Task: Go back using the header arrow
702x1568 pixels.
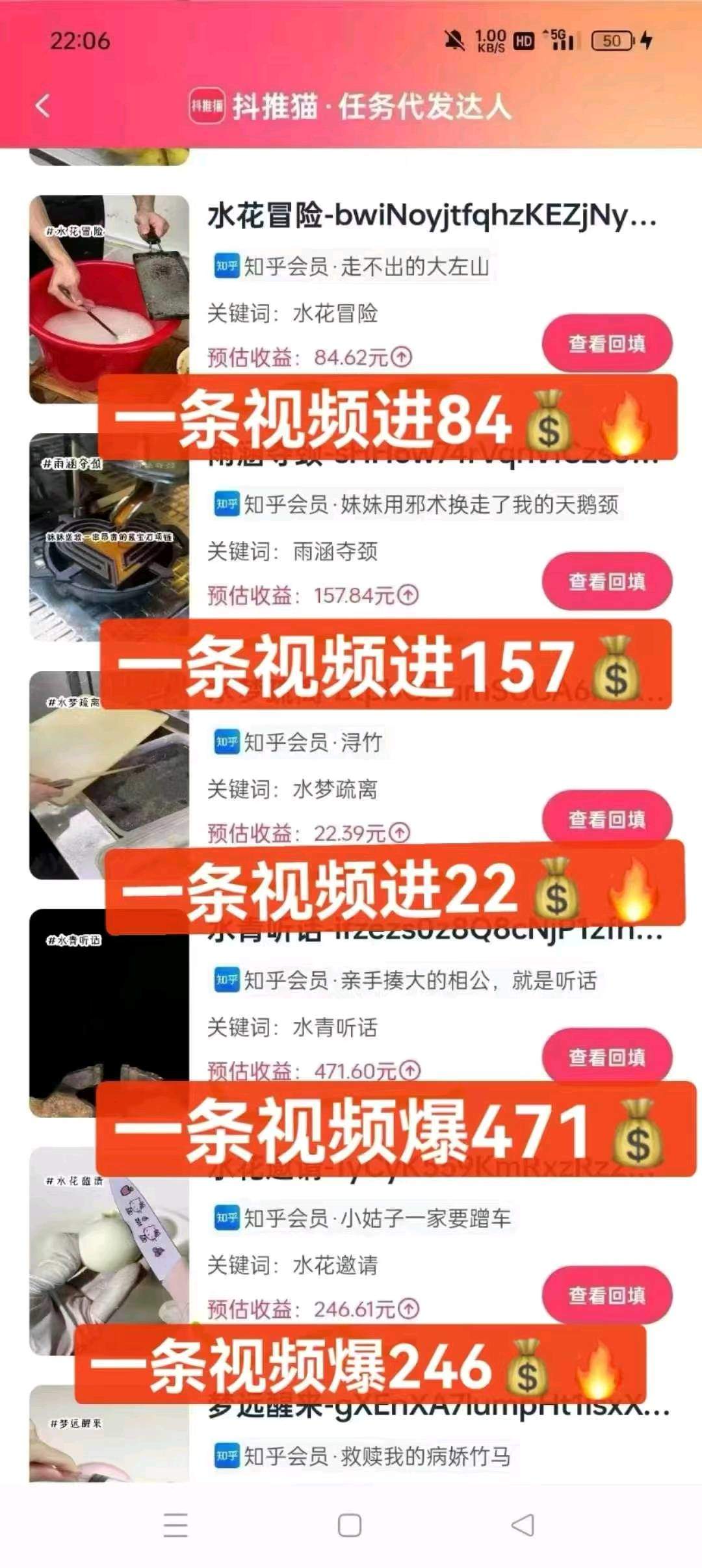Action: point(43,105)
